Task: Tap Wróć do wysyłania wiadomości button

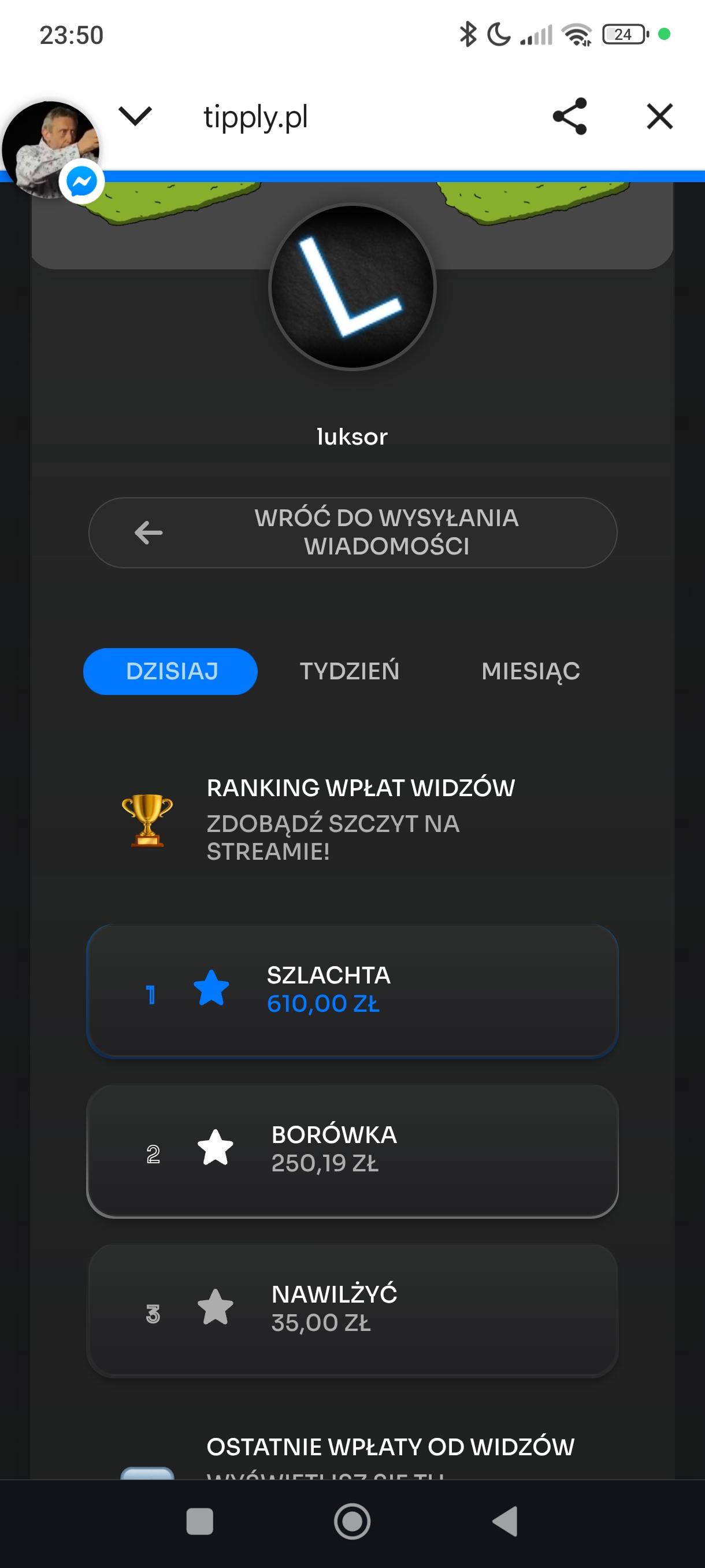Action: tap(353, 532)
